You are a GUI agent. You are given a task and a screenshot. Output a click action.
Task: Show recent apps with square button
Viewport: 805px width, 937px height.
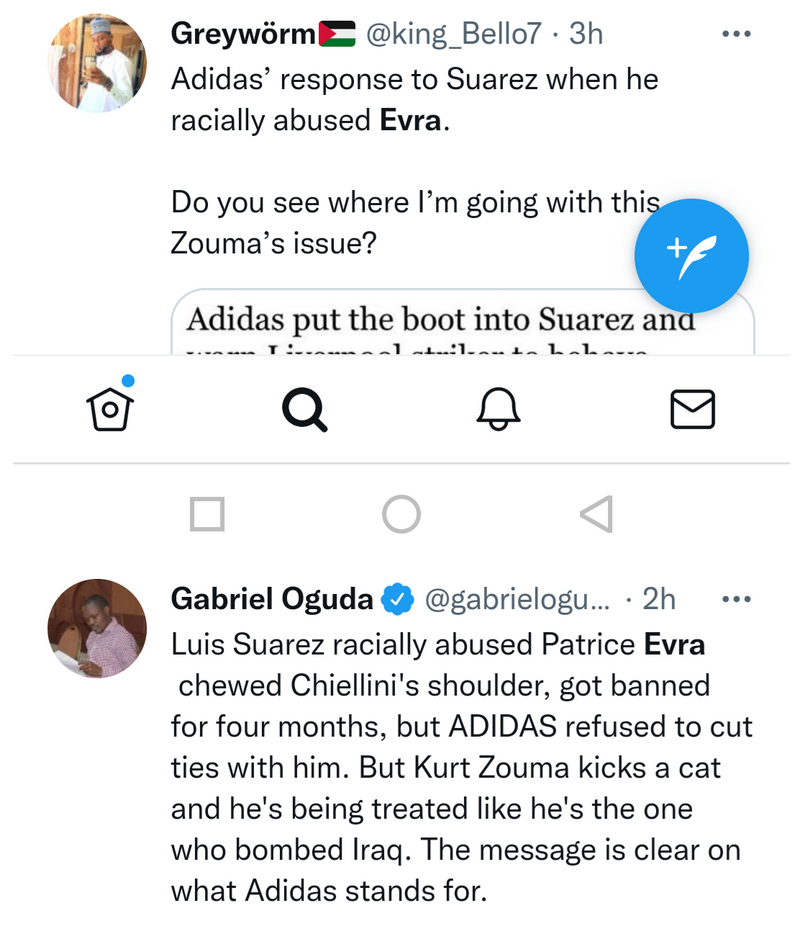tap(206, 514)
